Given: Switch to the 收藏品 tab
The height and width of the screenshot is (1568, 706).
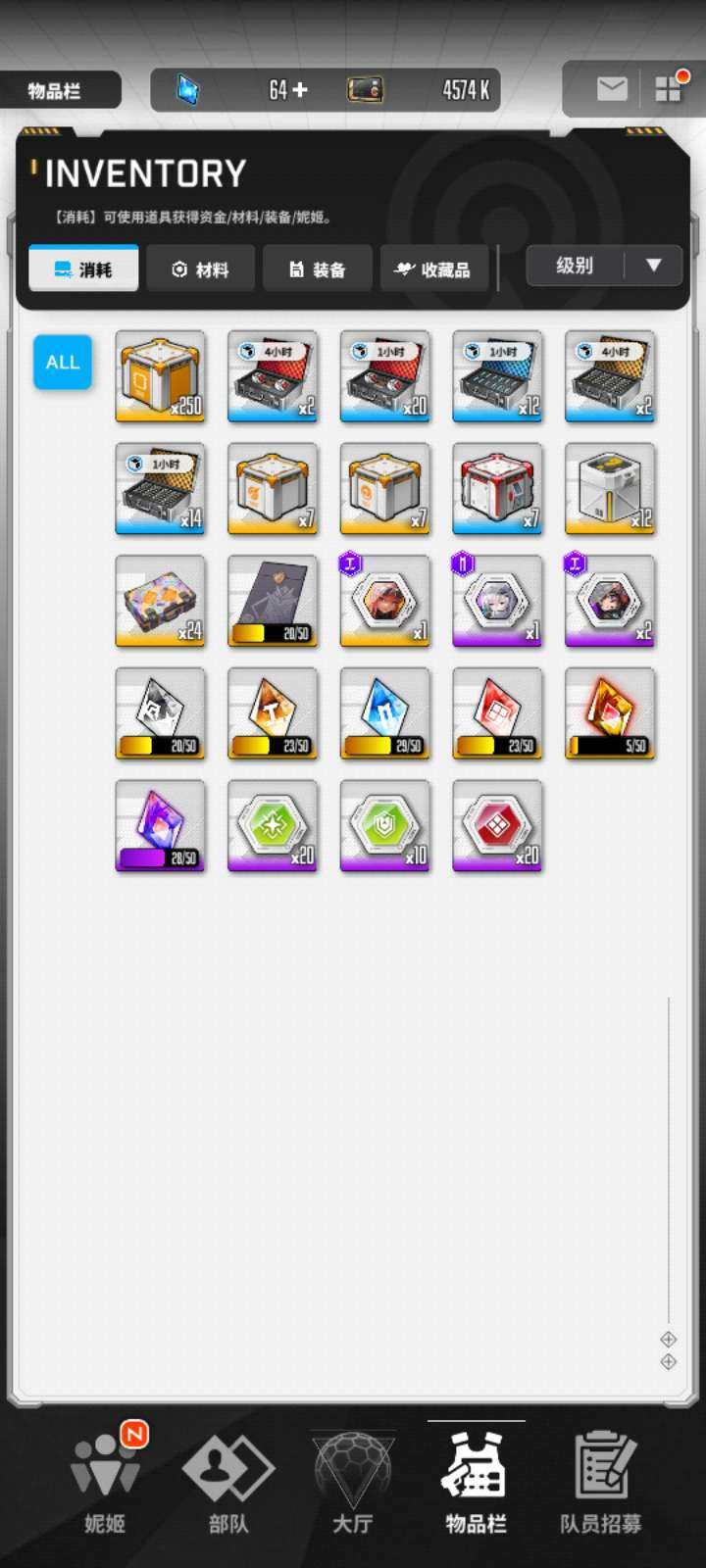Looking at the screenshot, I should click(433, 269).
